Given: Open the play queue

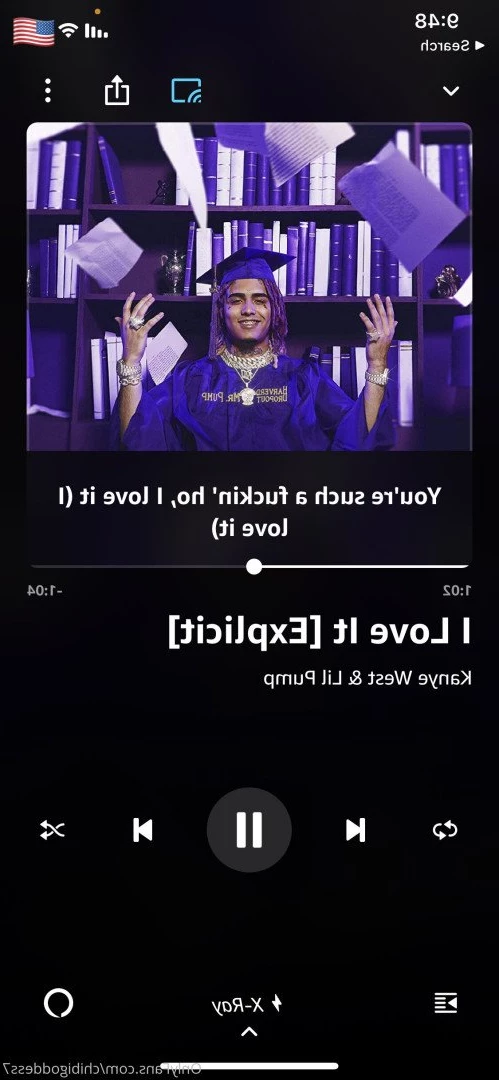Looking at the screenshot, I should point(445,1004).
